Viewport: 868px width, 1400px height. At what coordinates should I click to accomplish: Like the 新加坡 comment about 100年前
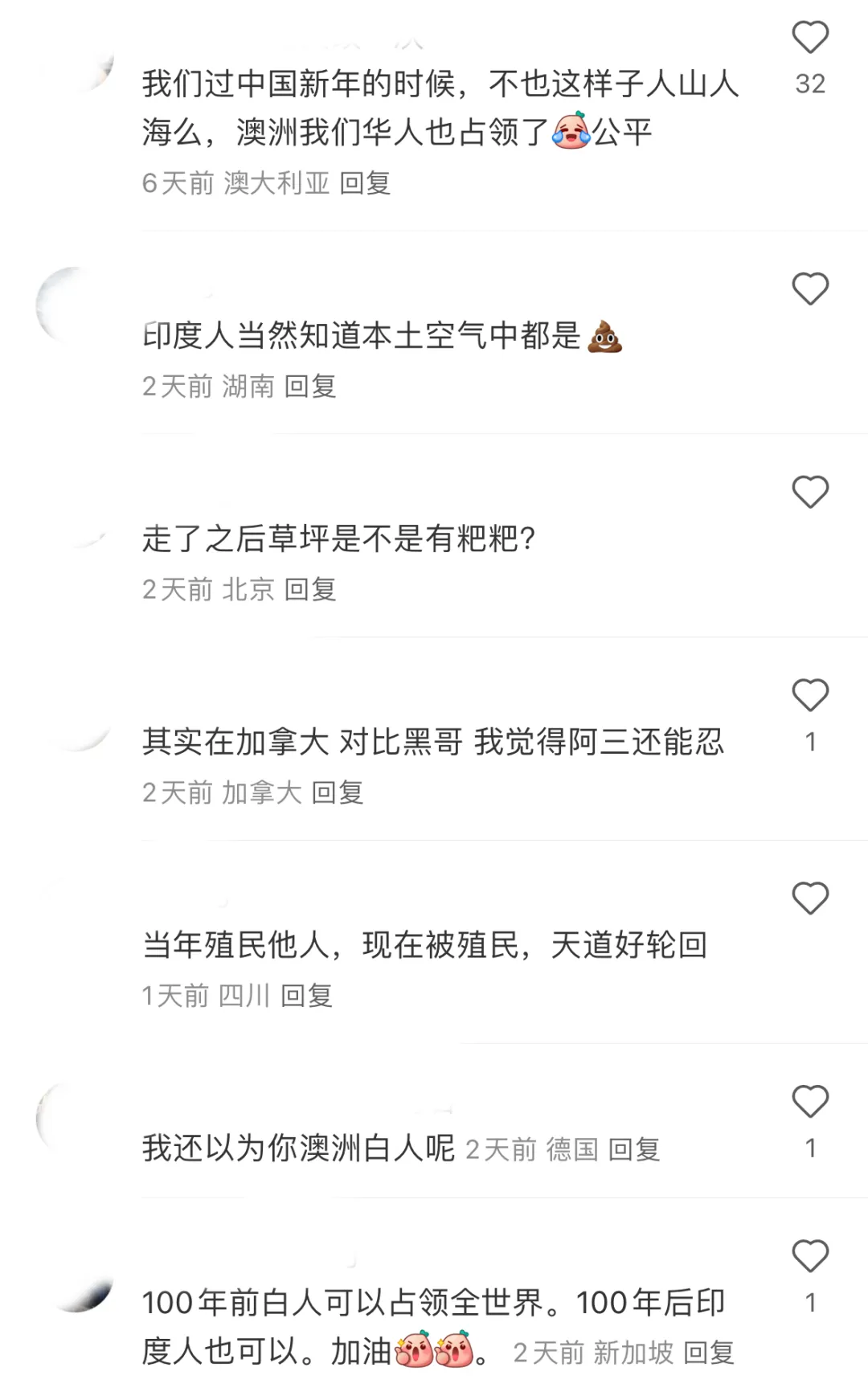pyautogui.click(x=810, y=1256)
